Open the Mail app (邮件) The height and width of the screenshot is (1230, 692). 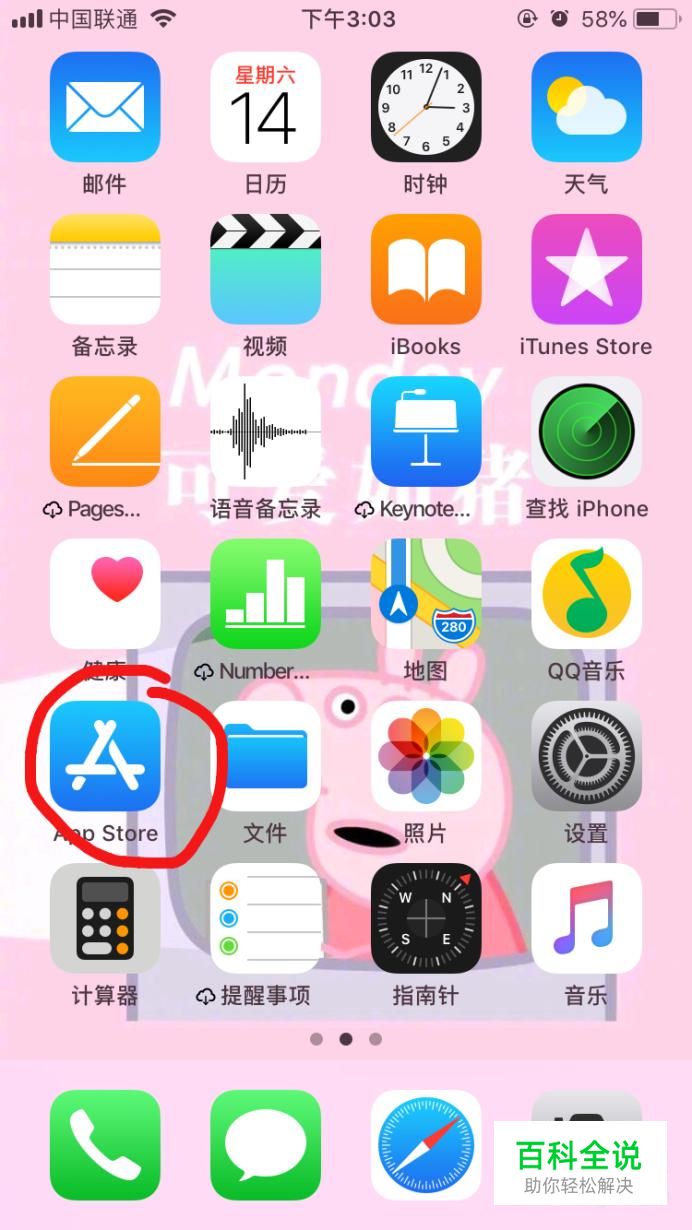click(x=105, y=107)
